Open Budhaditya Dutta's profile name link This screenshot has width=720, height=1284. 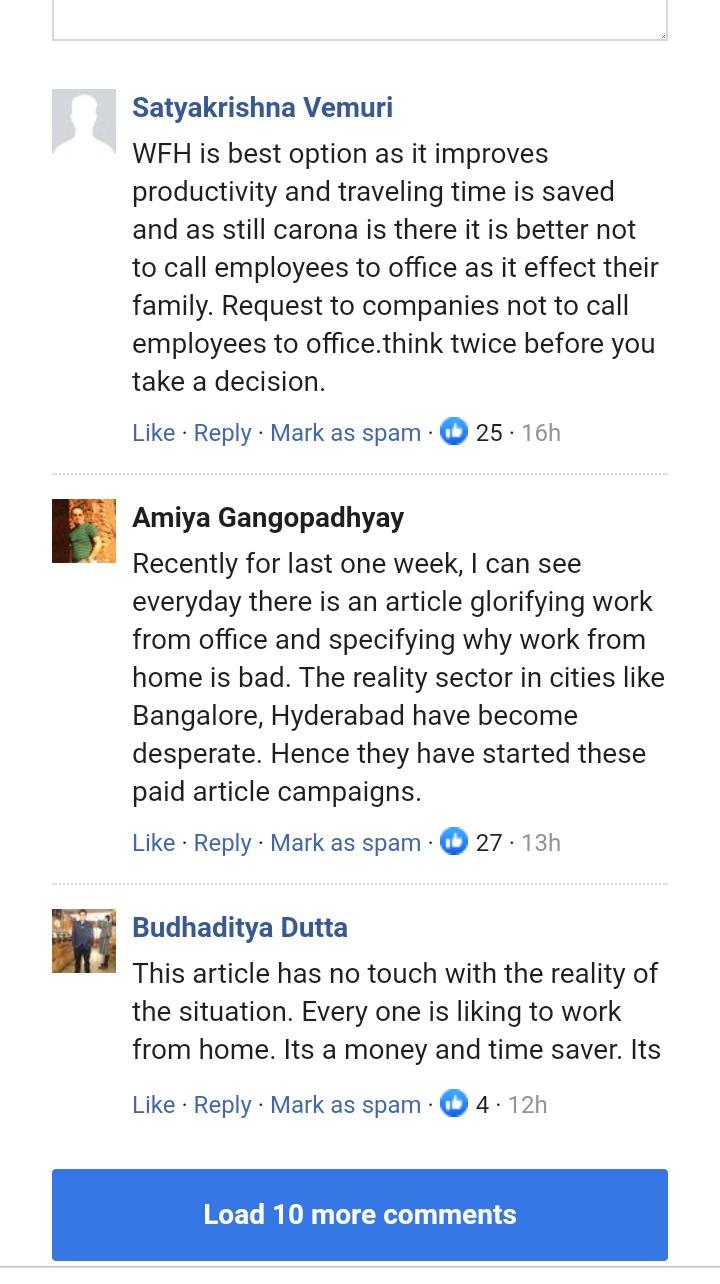click(x=240, y=927)
